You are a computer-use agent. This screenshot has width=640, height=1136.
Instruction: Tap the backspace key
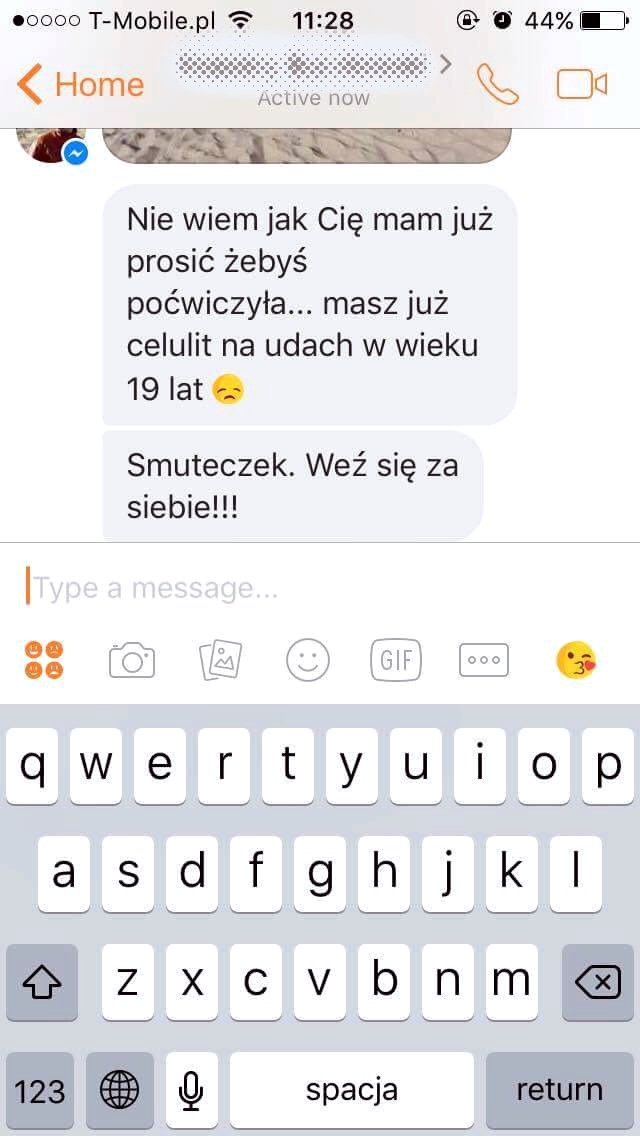[x=598, y=982]
